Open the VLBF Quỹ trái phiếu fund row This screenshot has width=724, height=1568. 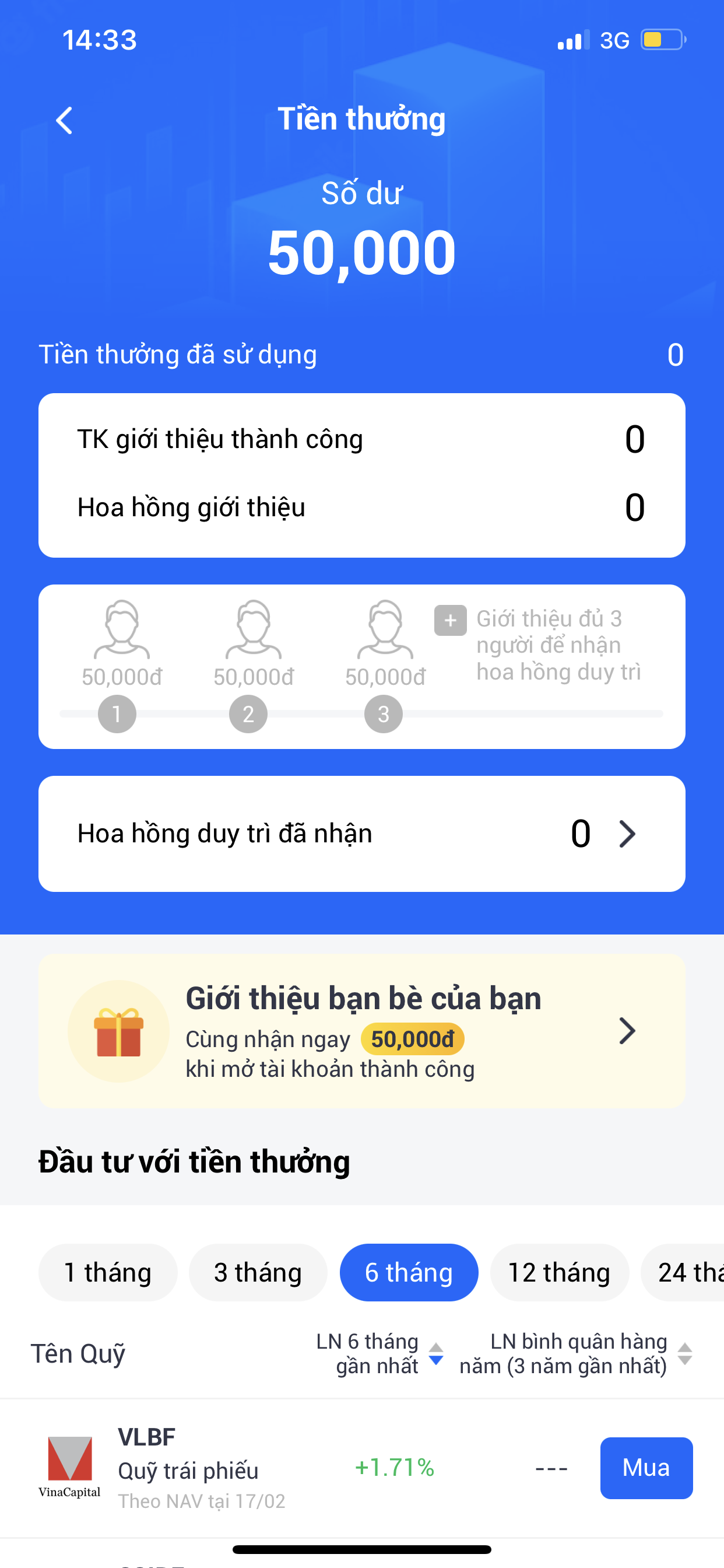201,1468
